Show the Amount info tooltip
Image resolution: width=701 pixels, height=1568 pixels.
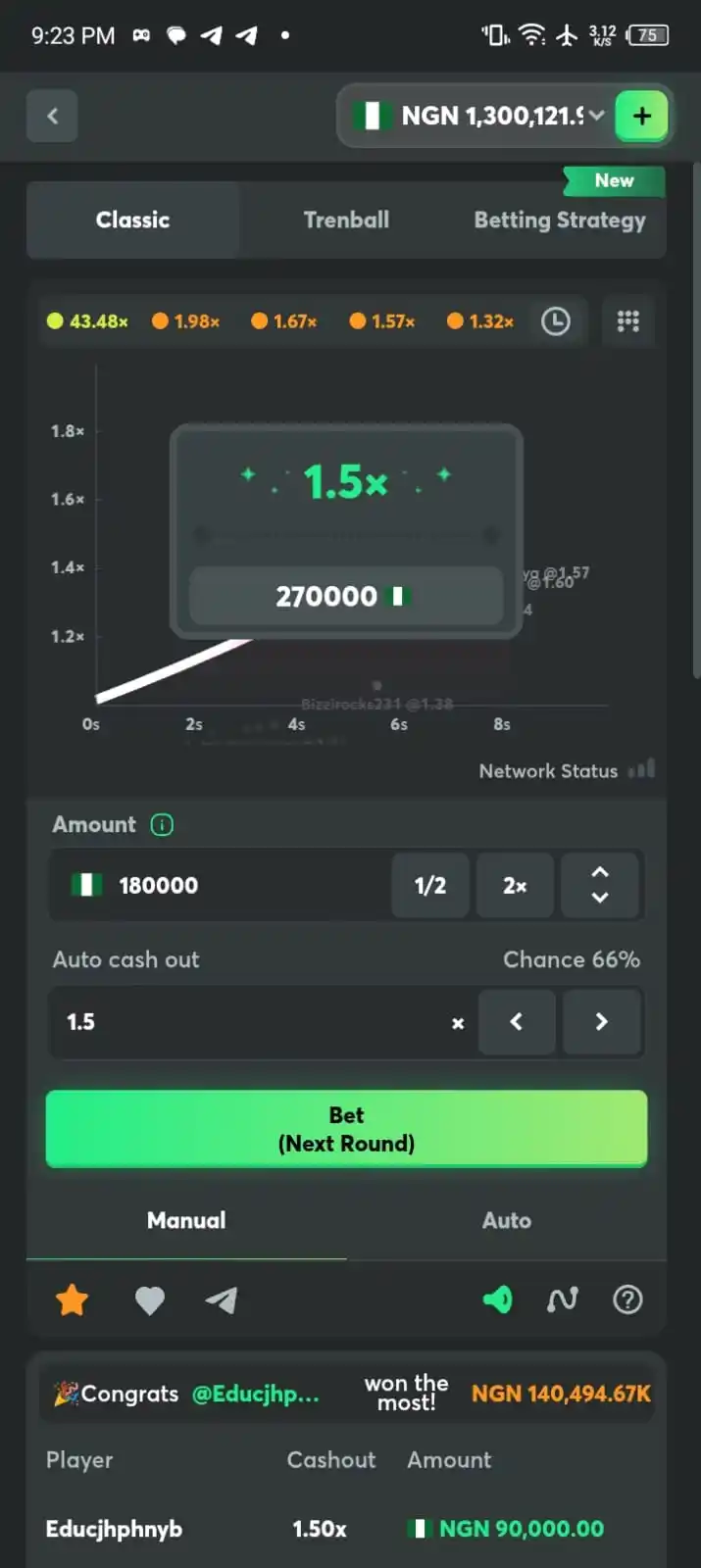click(162, 825)
